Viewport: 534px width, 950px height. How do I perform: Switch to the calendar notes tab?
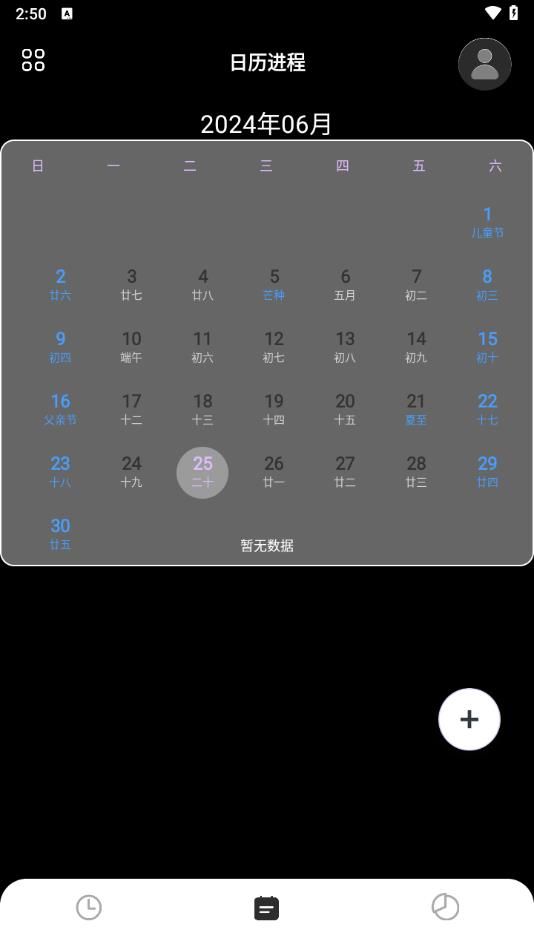coord(267,908)
